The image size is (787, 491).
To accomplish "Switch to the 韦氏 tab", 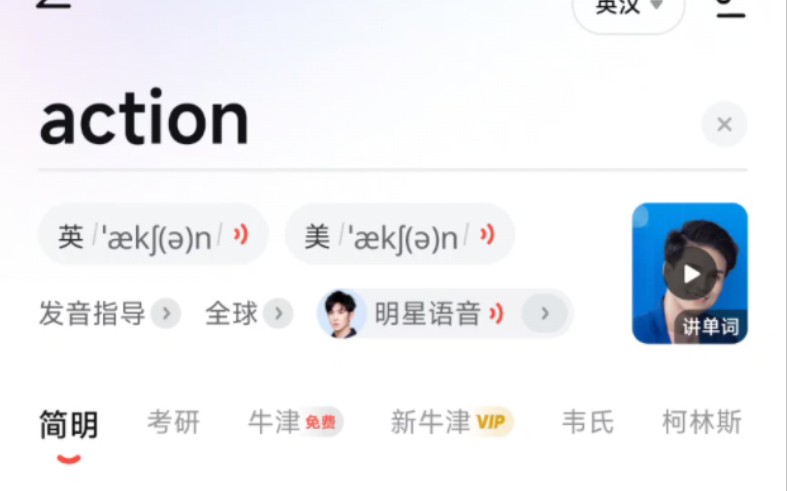I will pyautogui.click(x=588, y=423).
